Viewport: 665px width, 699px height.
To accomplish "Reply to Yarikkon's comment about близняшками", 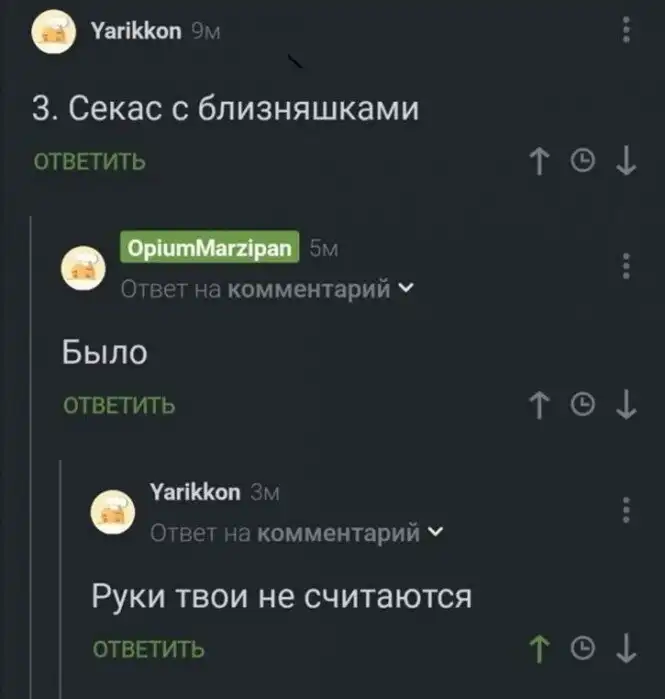I will click(x=90, y=162).
